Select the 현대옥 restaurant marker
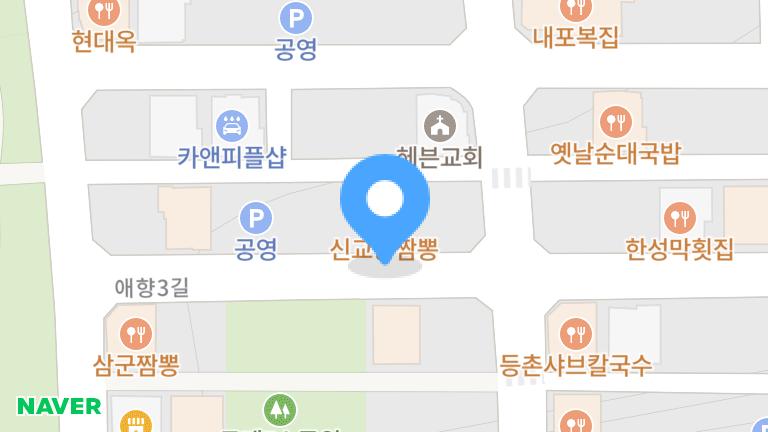Viewport: 768px width, 432px height. [104, 11]
